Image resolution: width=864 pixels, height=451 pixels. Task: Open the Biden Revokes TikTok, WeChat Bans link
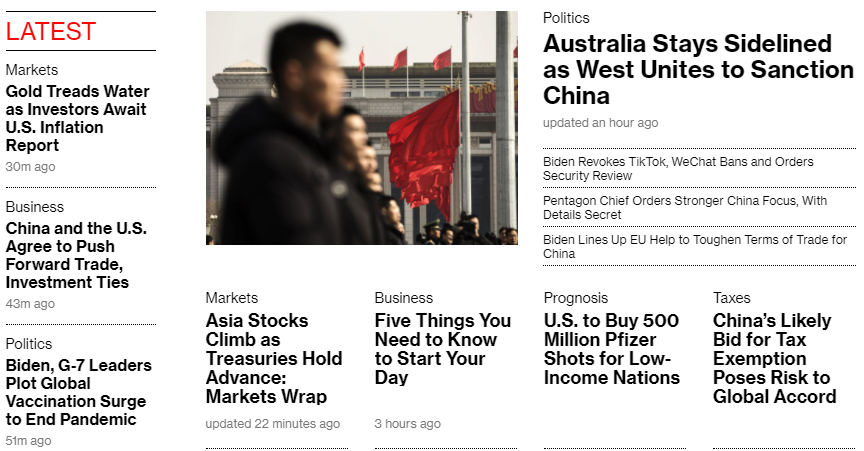[678, 168]
